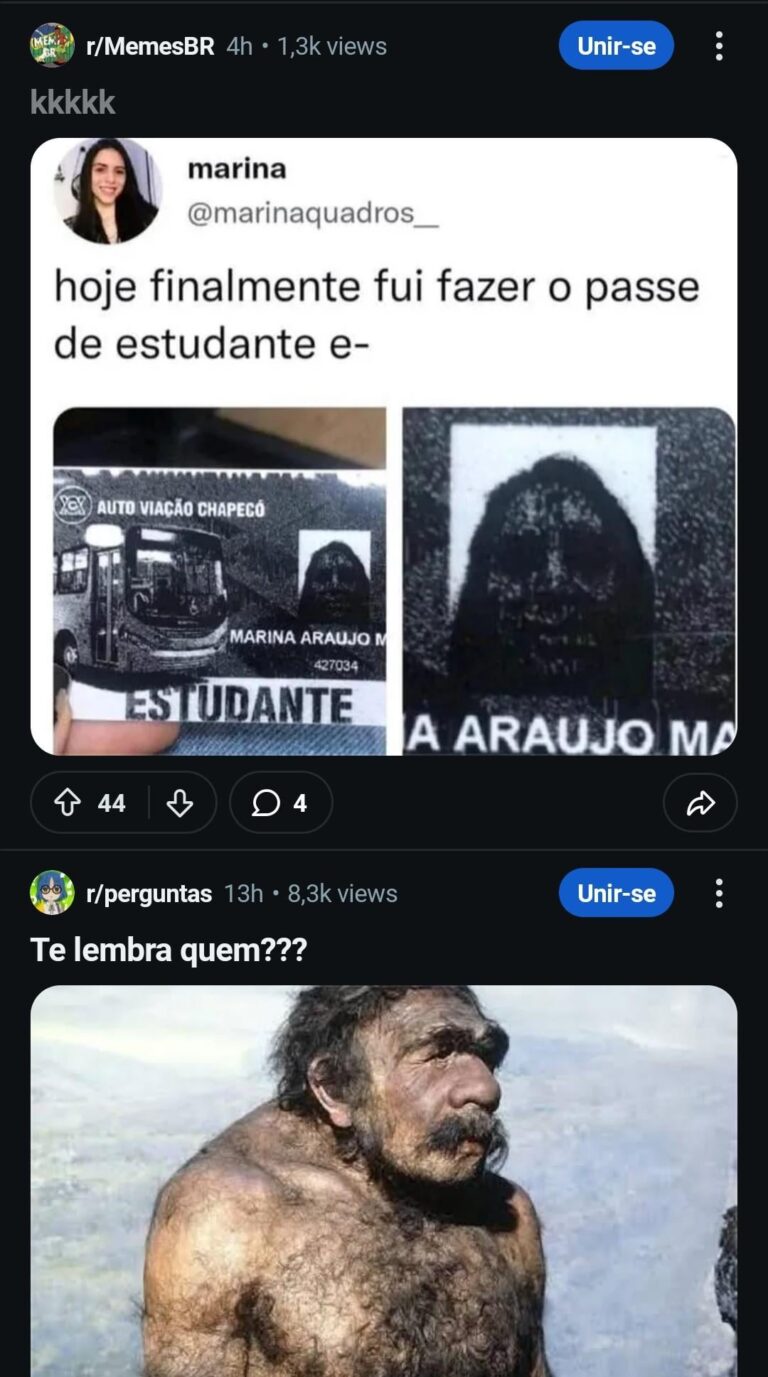The height and width of the screenshot is (1377, 768).
Task: Downvote the kkkkk post
Action: coord(180,802)
